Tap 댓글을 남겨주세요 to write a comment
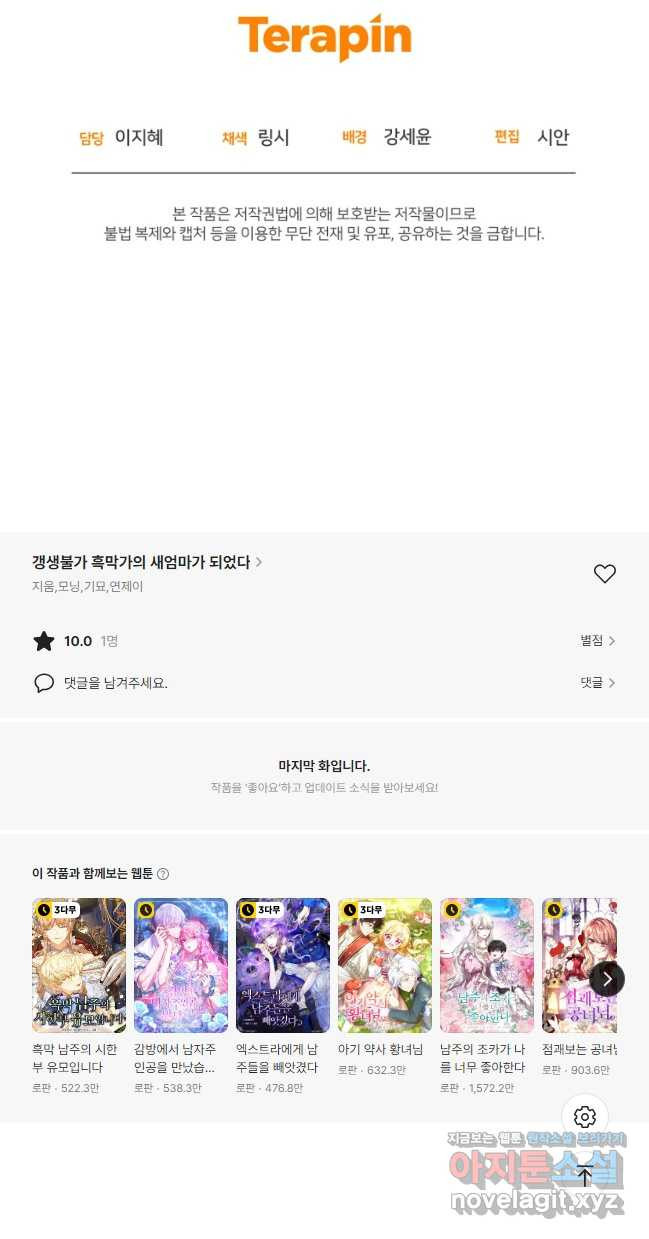The width and height of the screenshot is (649, 1239). coord(115,683)
